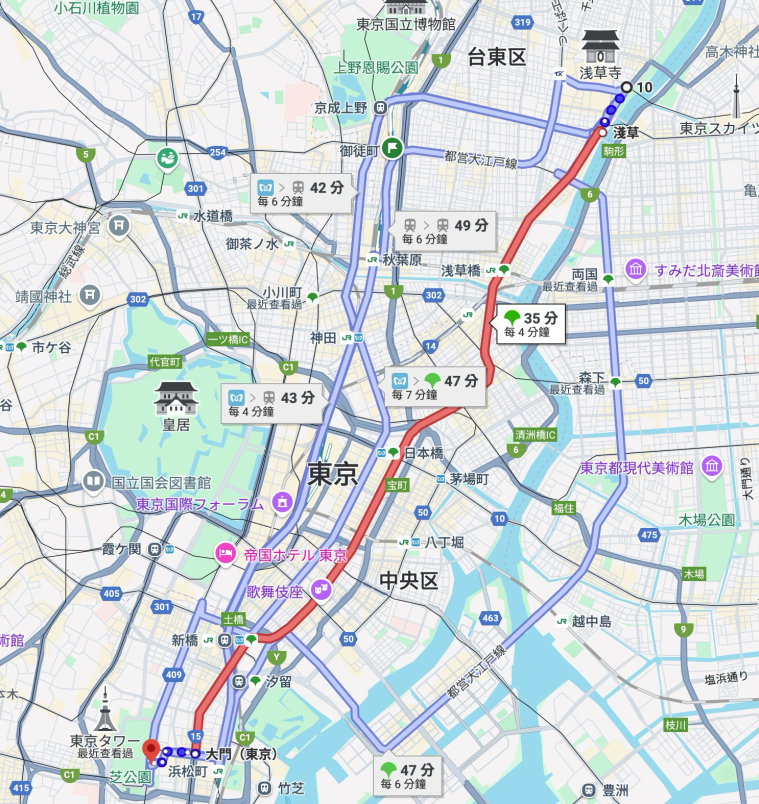Select the 49 分 transit route option
Viewport: 759px width, 804px height.
click(x=445, y=231)
